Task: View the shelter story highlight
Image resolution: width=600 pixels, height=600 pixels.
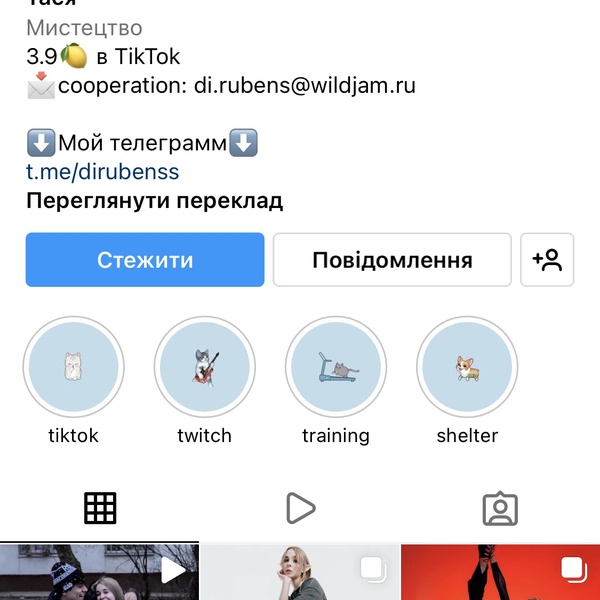Action: click(467, 368)
